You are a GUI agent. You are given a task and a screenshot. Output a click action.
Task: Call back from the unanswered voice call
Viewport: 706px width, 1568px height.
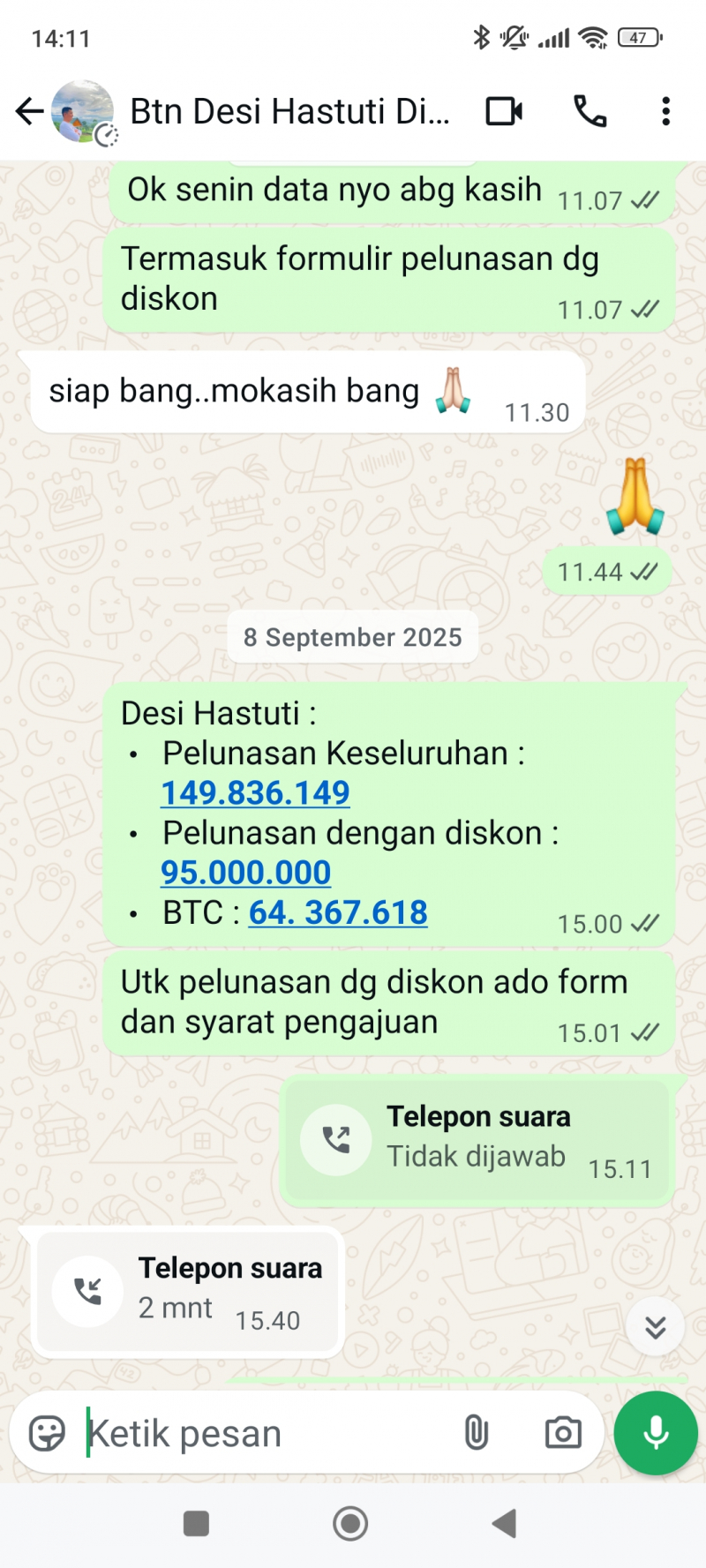(x=477, y=1139)
